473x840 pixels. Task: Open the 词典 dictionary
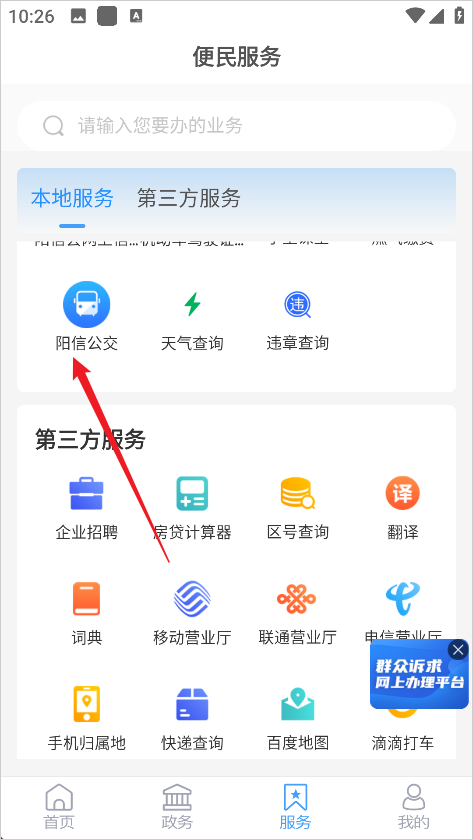[x=87, y=613]
